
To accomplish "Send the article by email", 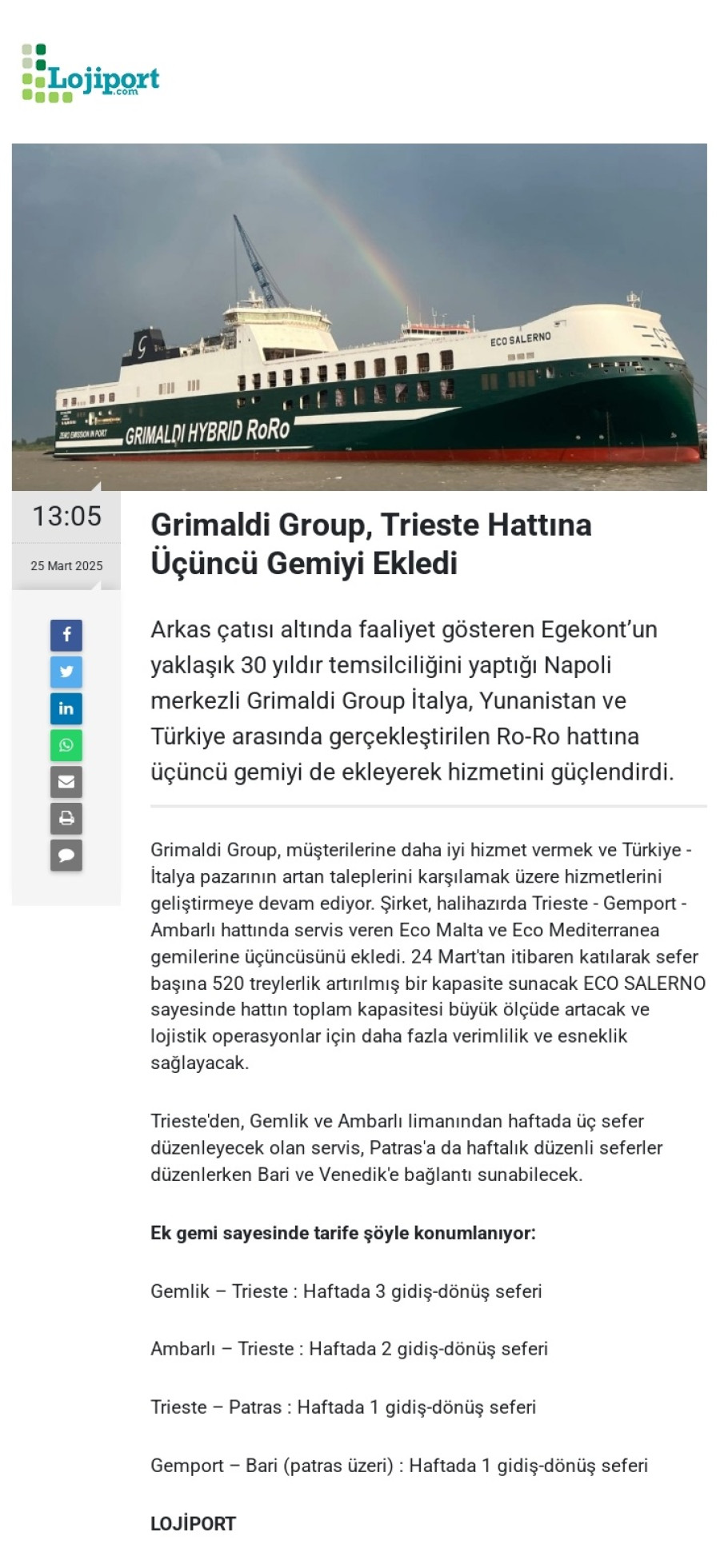I will [67, 782].
